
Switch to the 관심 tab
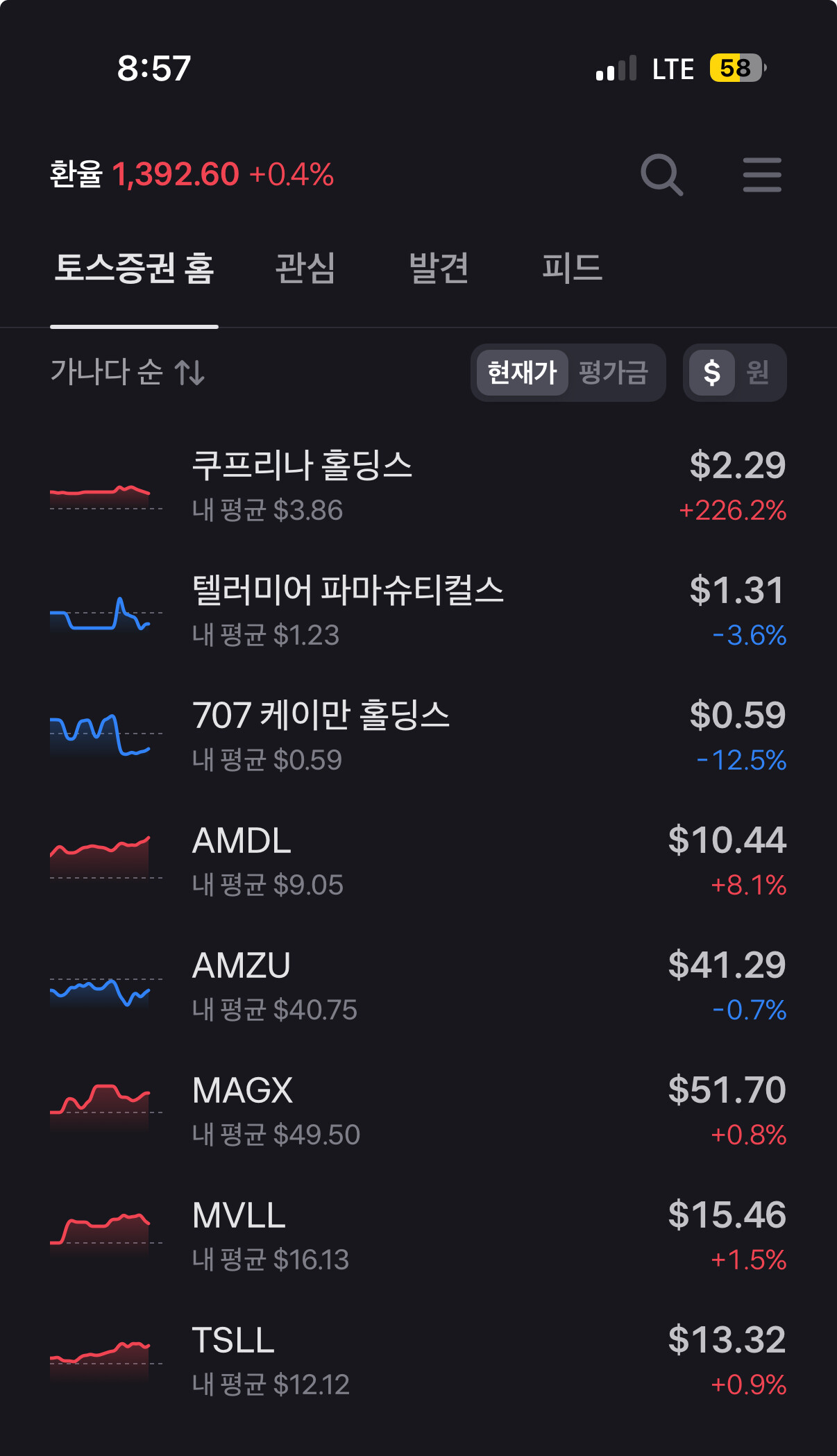coord(305,269)
